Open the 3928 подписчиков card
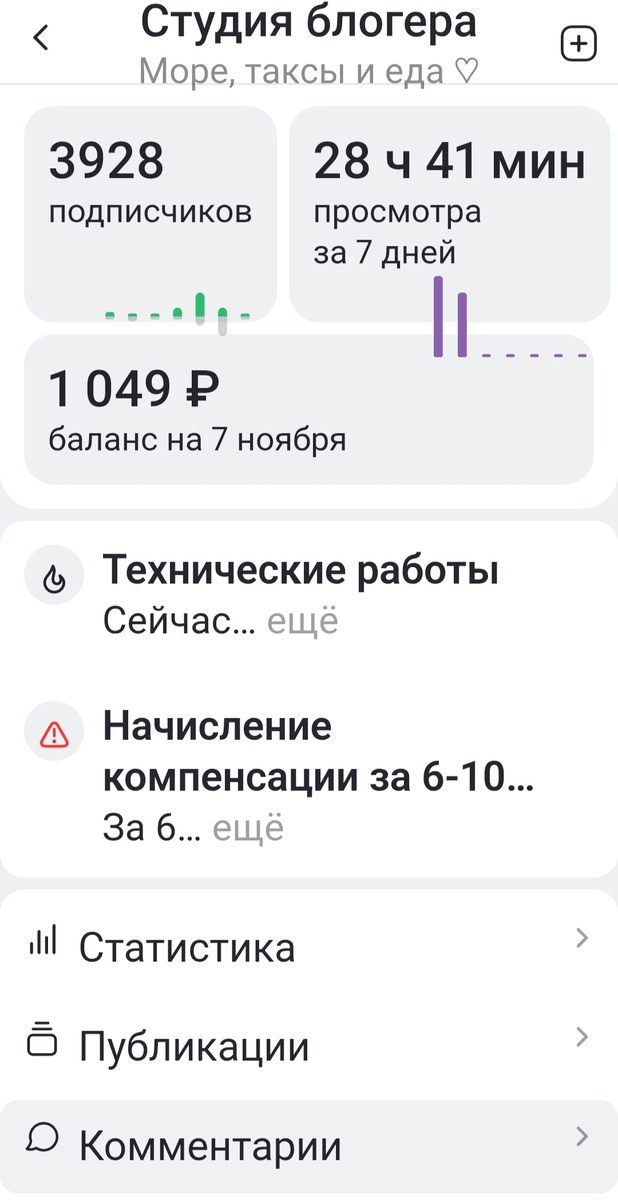 coord(150,212)
